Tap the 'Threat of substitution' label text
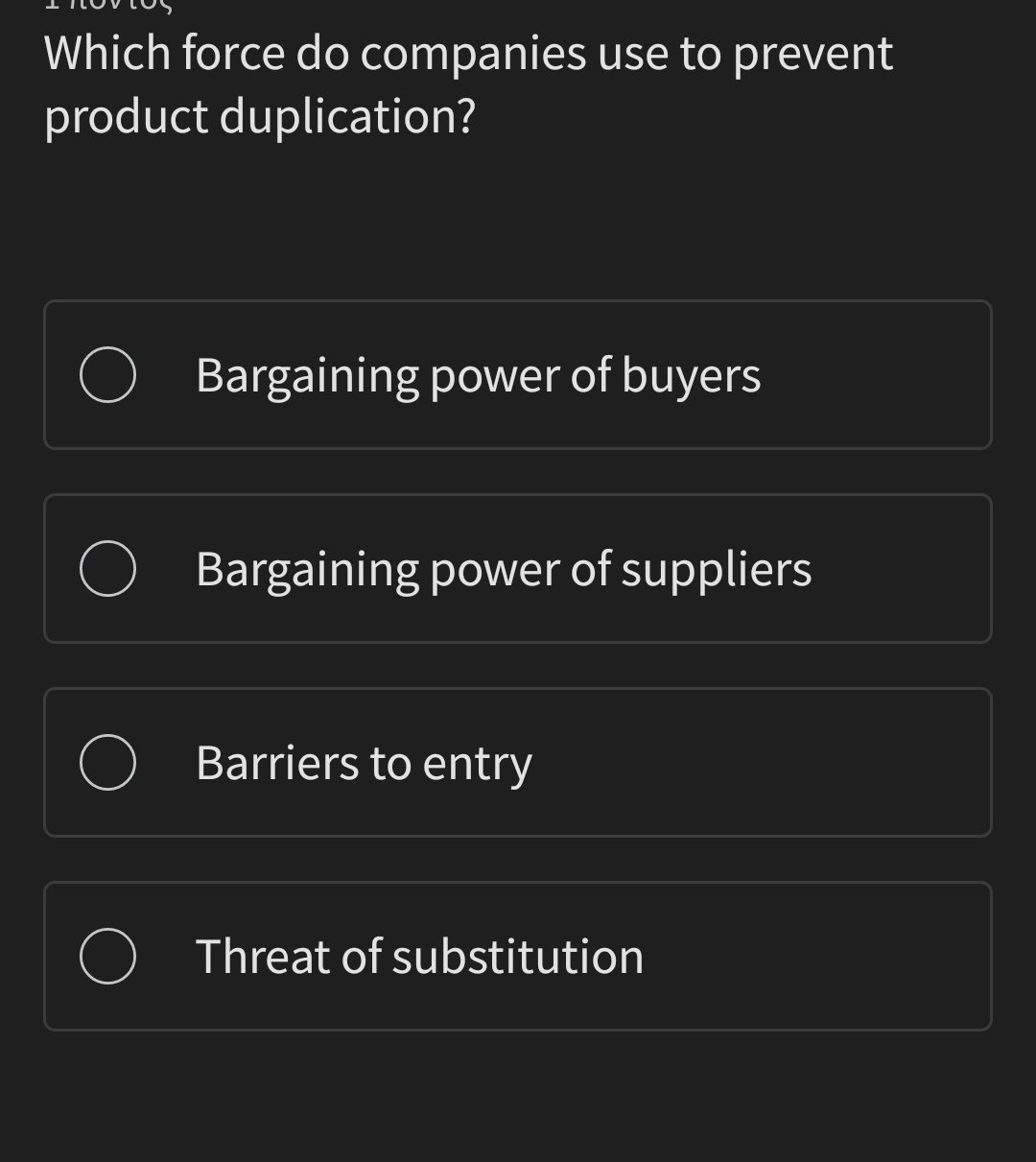 click(x=419, y=954)
